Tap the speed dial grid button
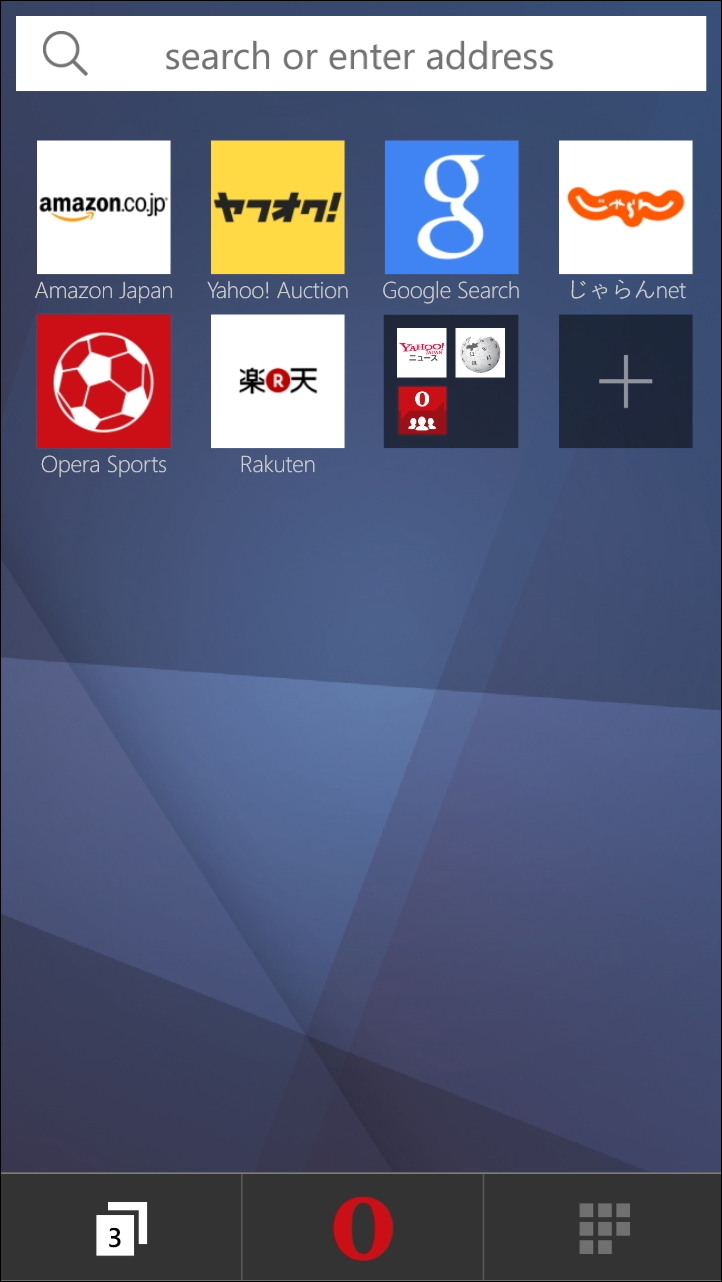 (x=604, y=1228)
